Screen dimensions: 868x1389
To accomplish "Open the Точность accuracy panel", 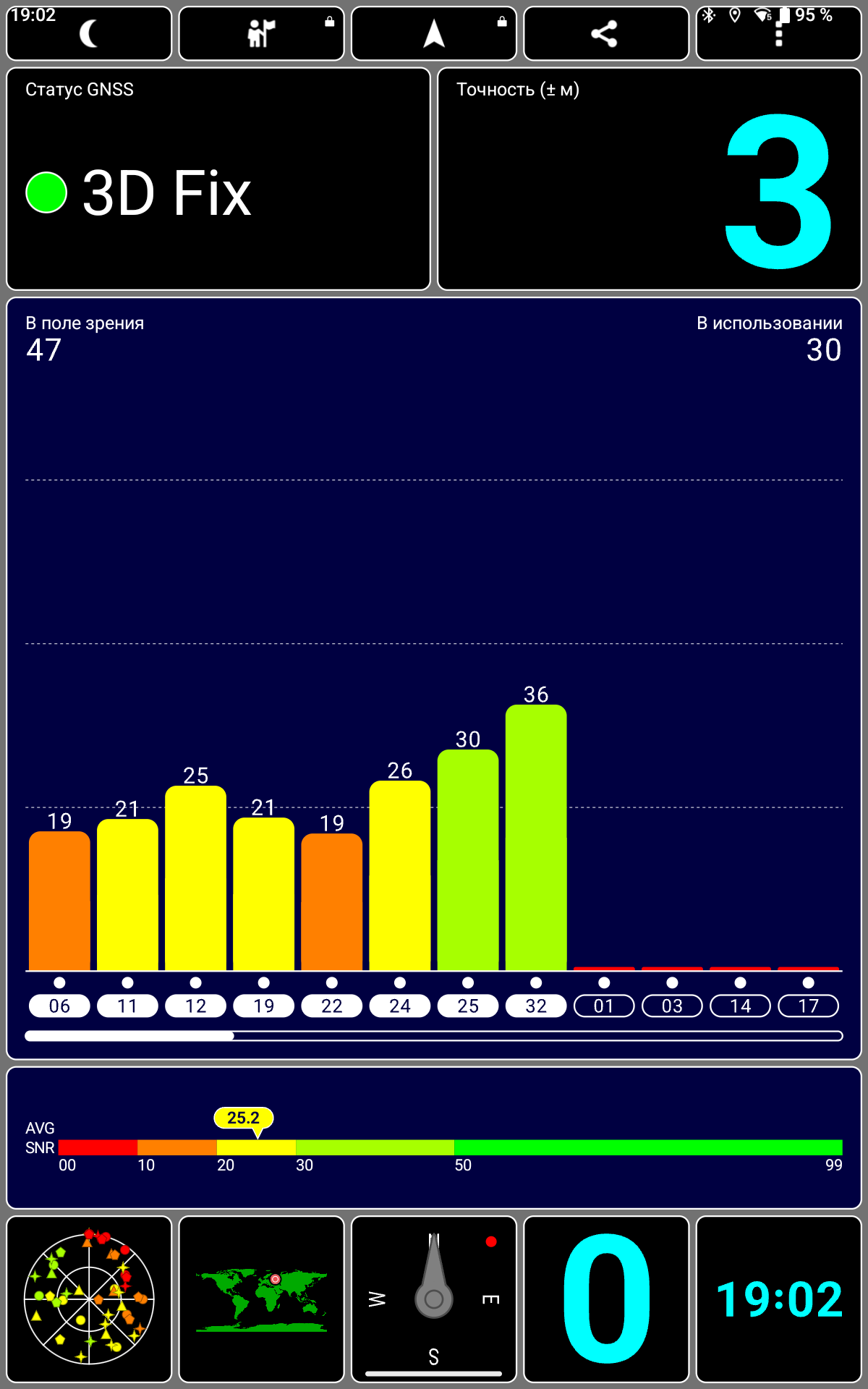I will point(650,179).
